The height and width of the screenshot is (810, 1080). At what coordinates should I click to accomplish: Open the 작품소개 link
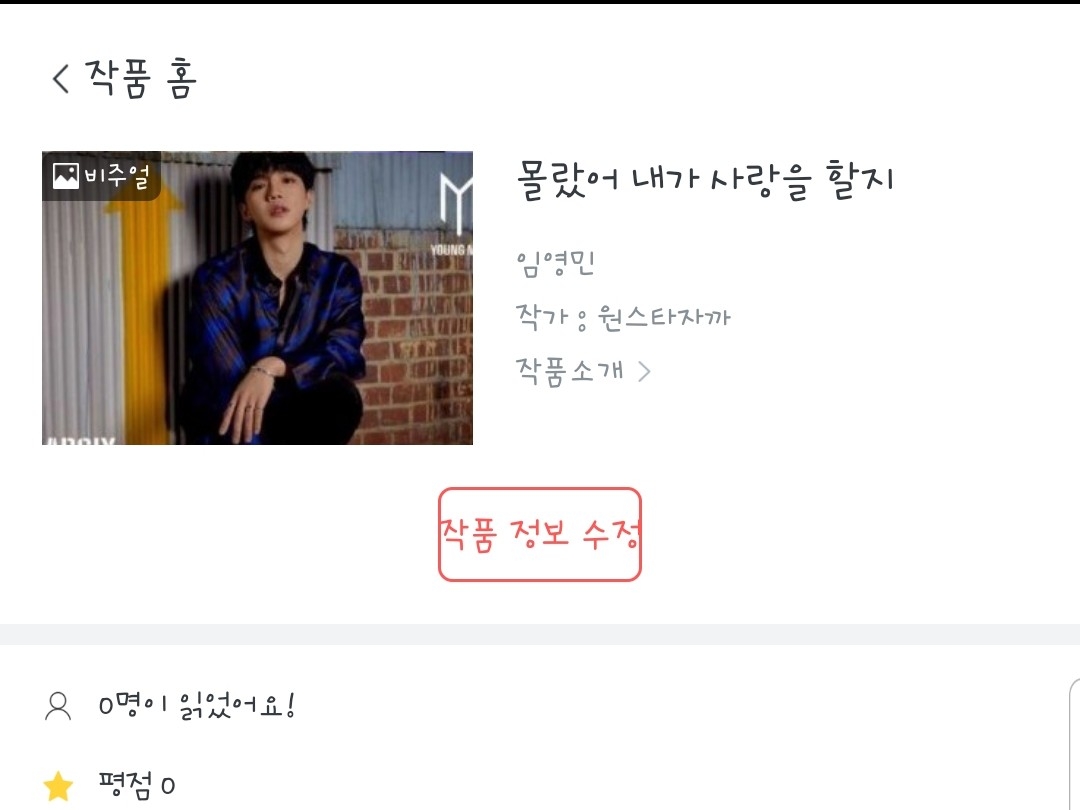click(582, 371)
